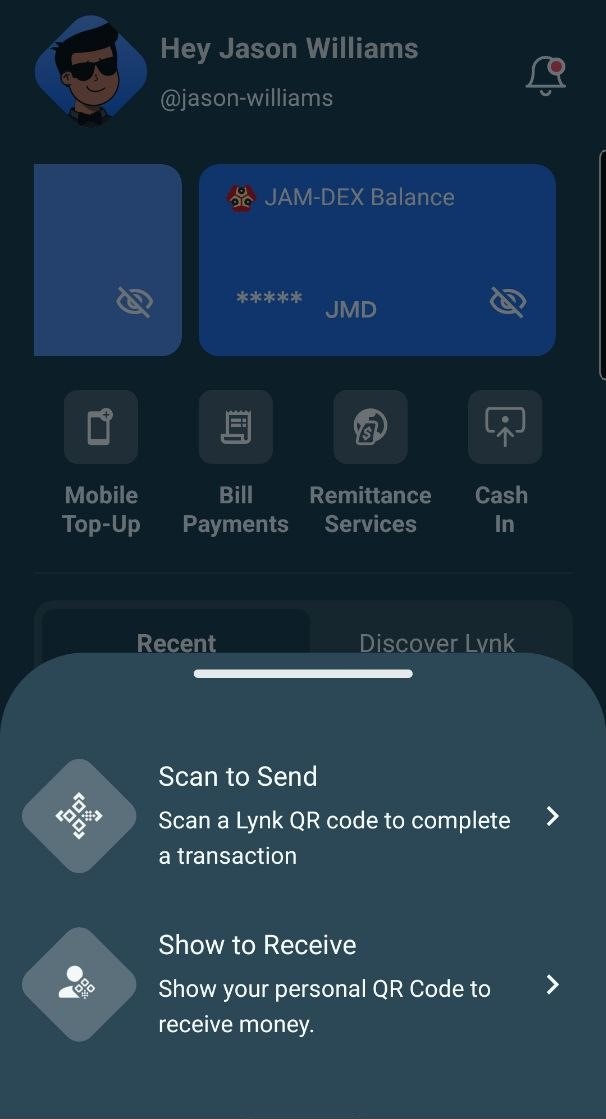The height and width of the screenshot is (1119, 606).
Task: Open Remittance Services
Action: (x=370, y=428)
